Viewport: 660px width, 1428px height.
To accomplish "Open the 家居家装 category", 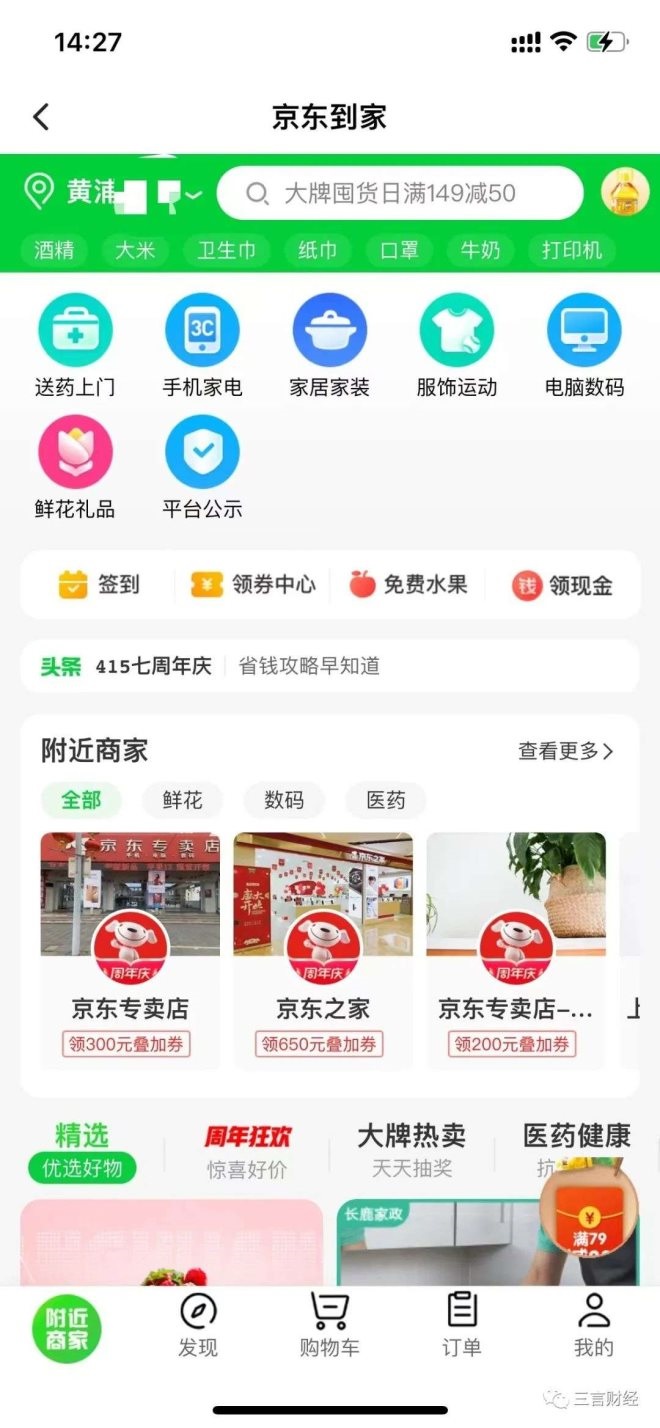I will 329,345.
